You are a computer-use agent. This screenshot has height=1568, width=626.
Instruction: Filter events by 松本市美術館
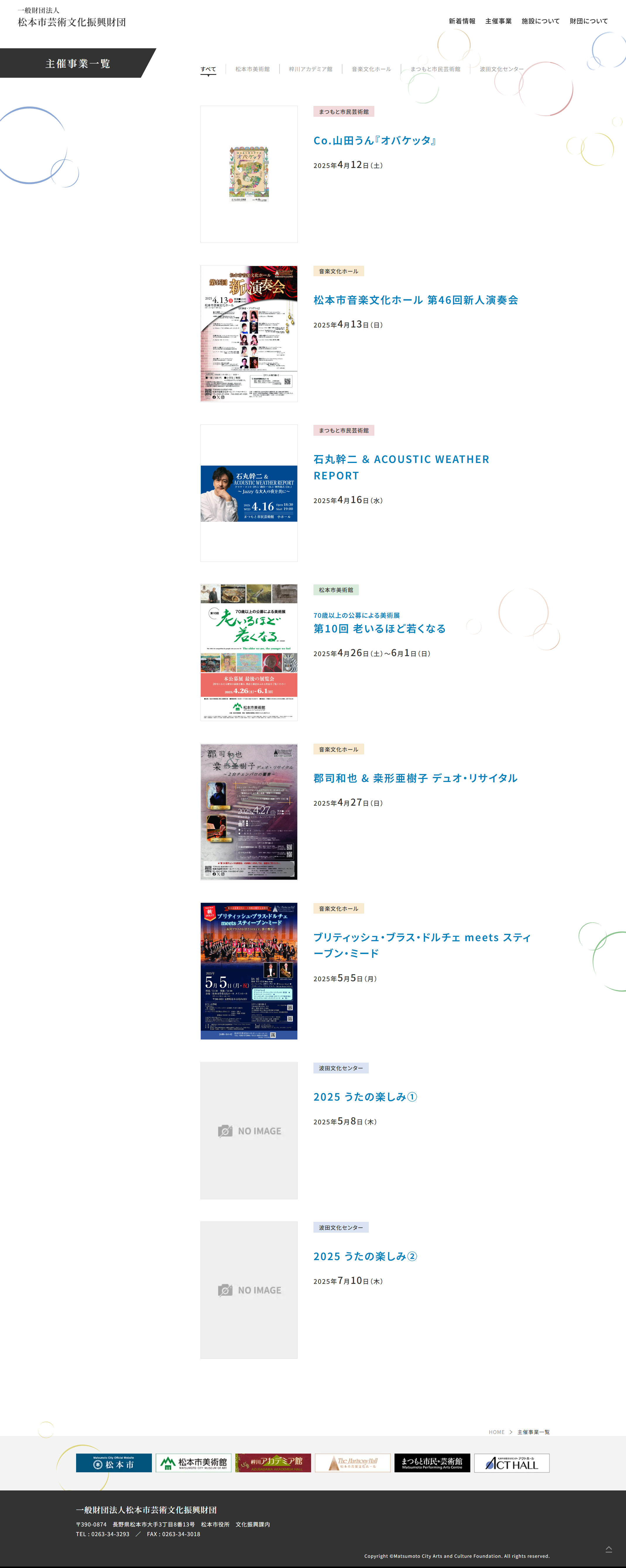[252, 69]
